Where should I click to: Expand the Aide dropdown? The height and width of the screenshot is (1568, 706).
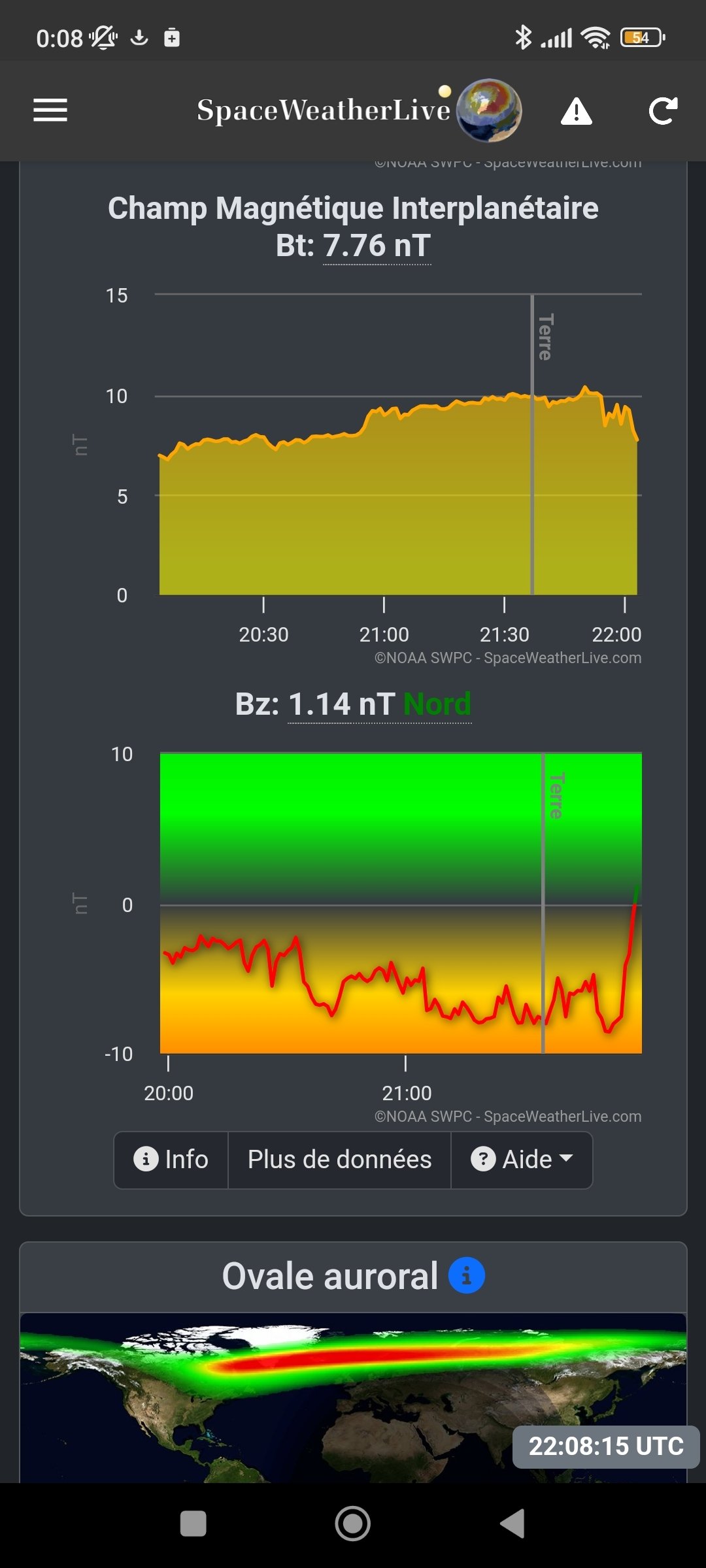[522, 1160]
